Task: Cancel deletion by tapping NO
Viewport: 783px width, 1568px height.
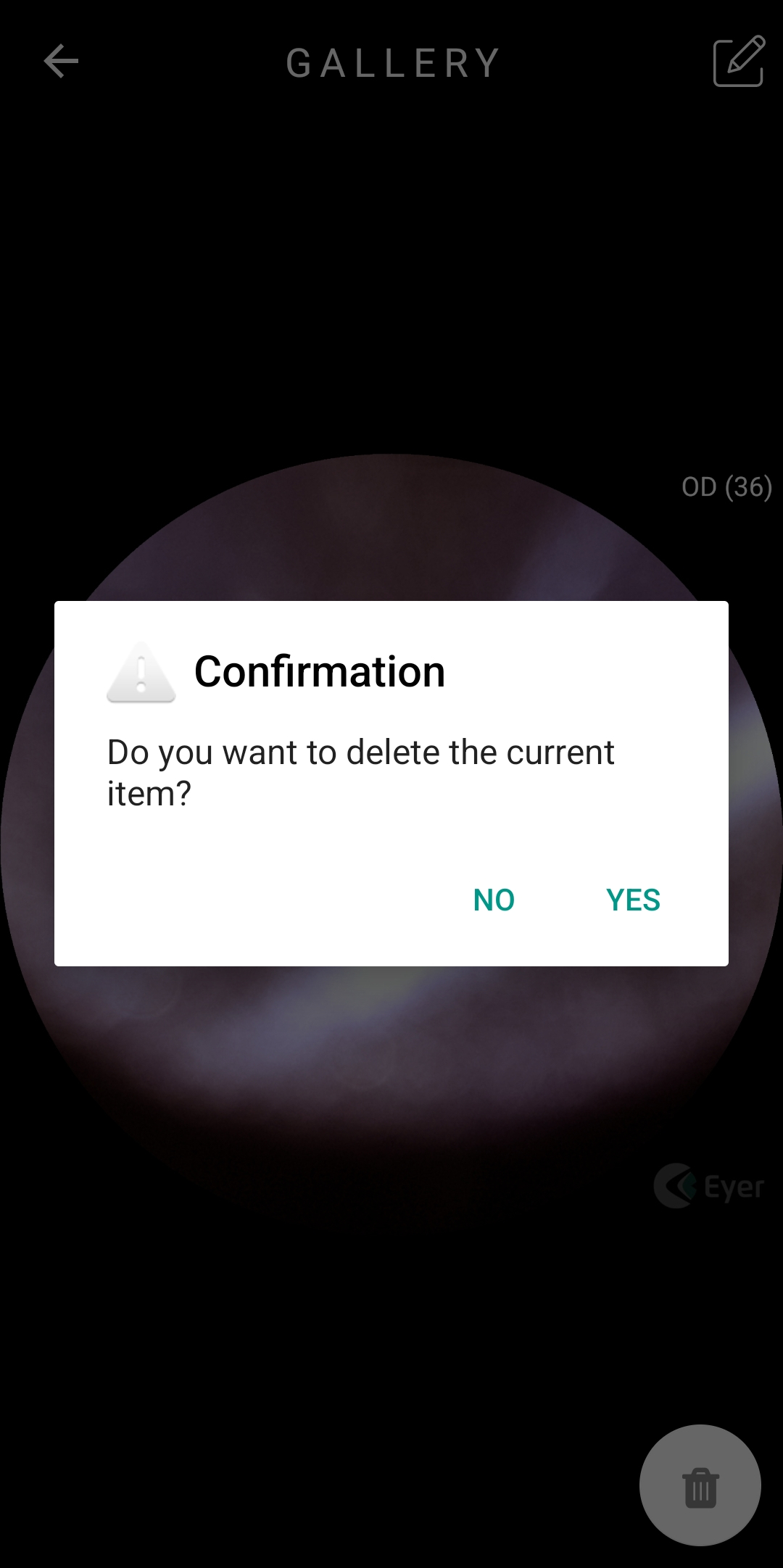Action: [494, 900]
